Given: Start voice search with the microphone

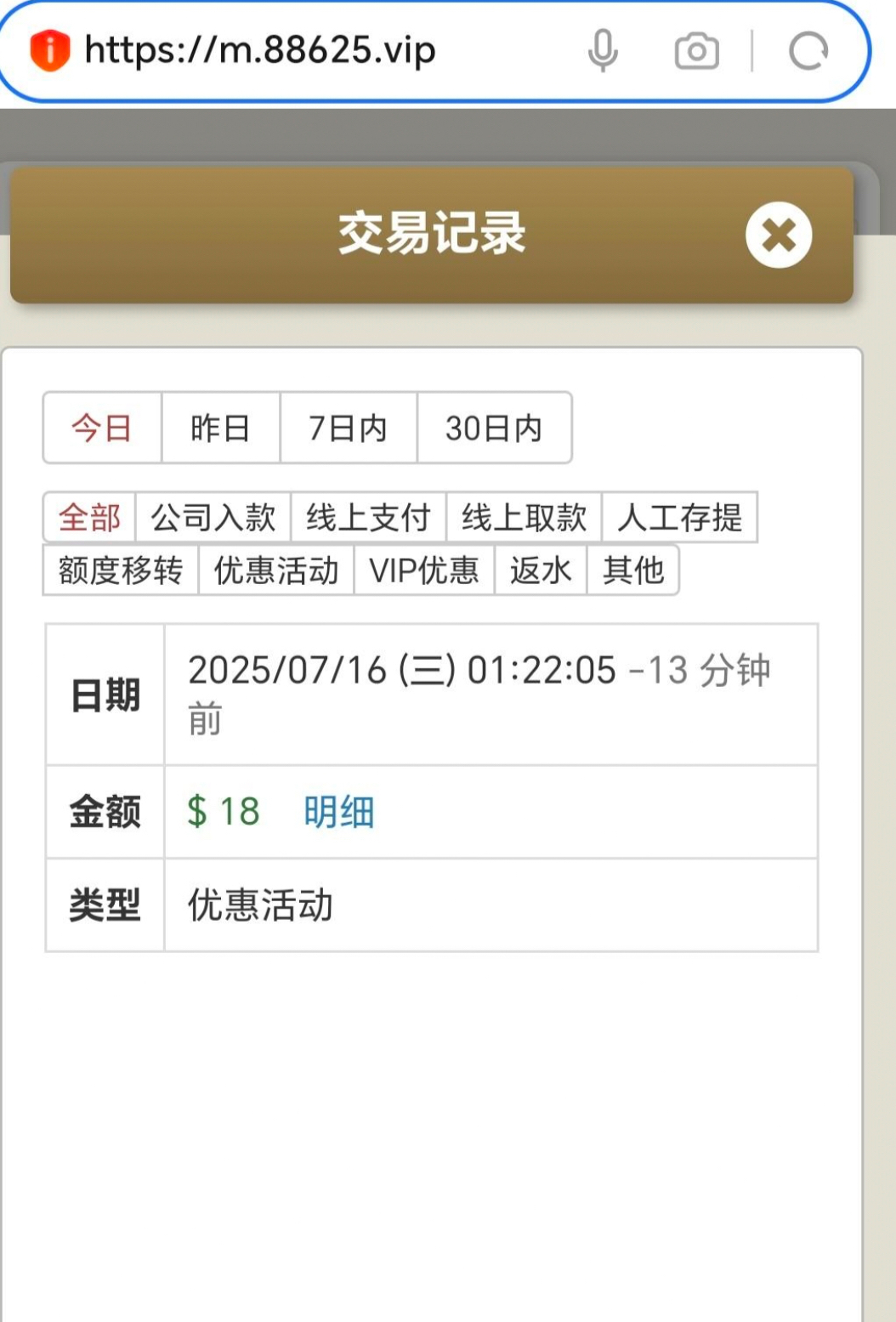Looking at the screenshot, I should [x=603, y=51].
